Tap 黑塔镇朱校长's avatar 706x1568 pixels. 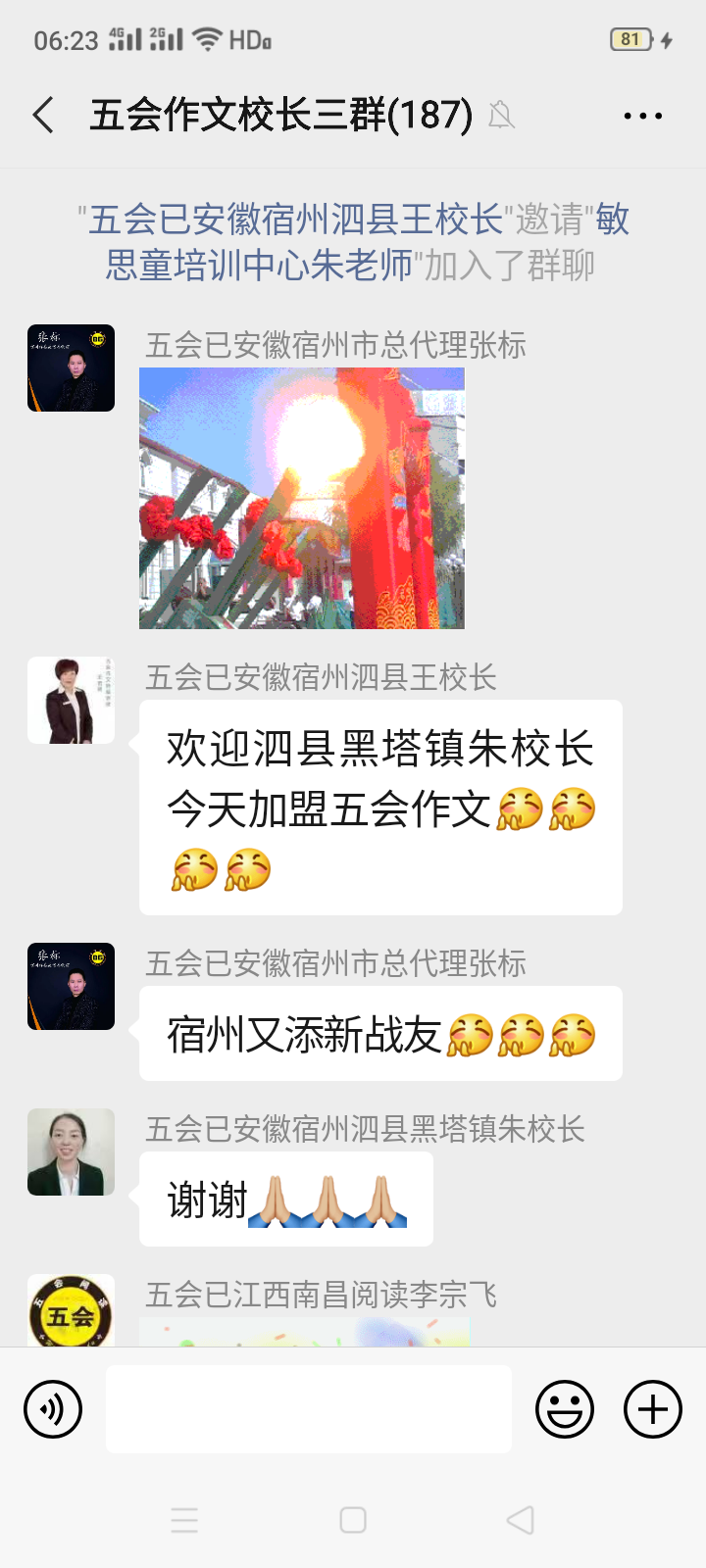71,1151
